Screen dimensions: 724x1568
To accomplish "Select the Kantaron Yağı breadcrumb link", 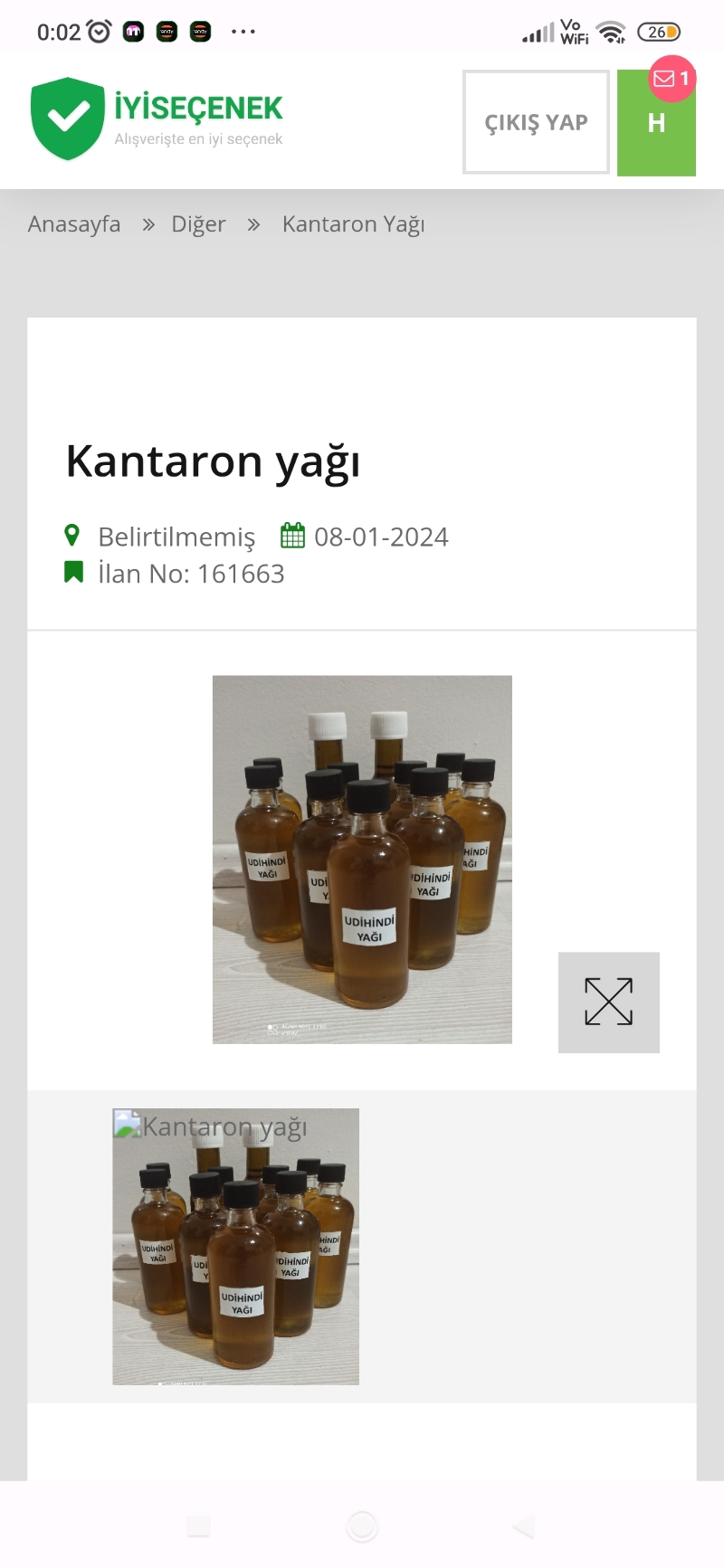I will [x=353, y=224].
